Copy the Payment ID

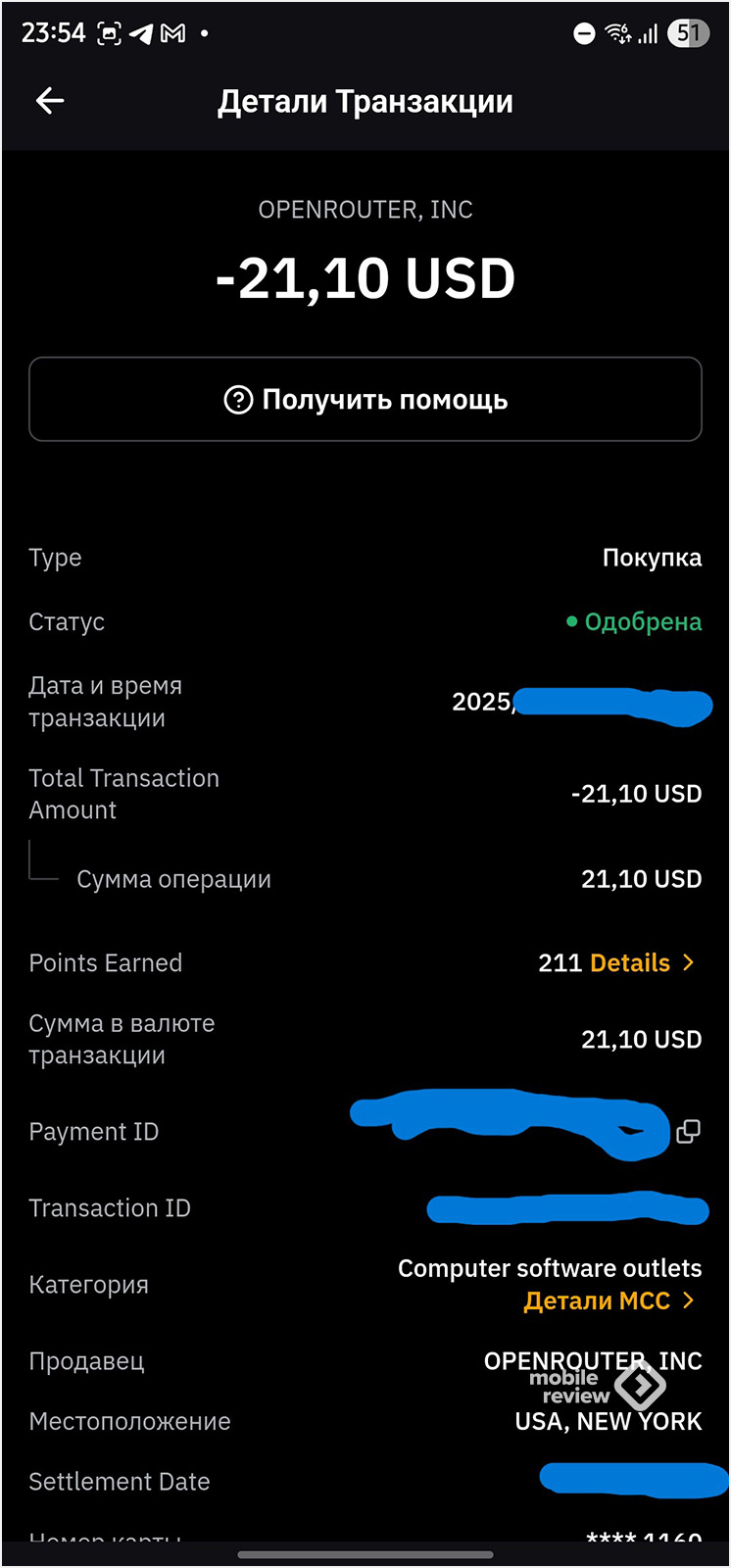click(x=688, y=1132)
